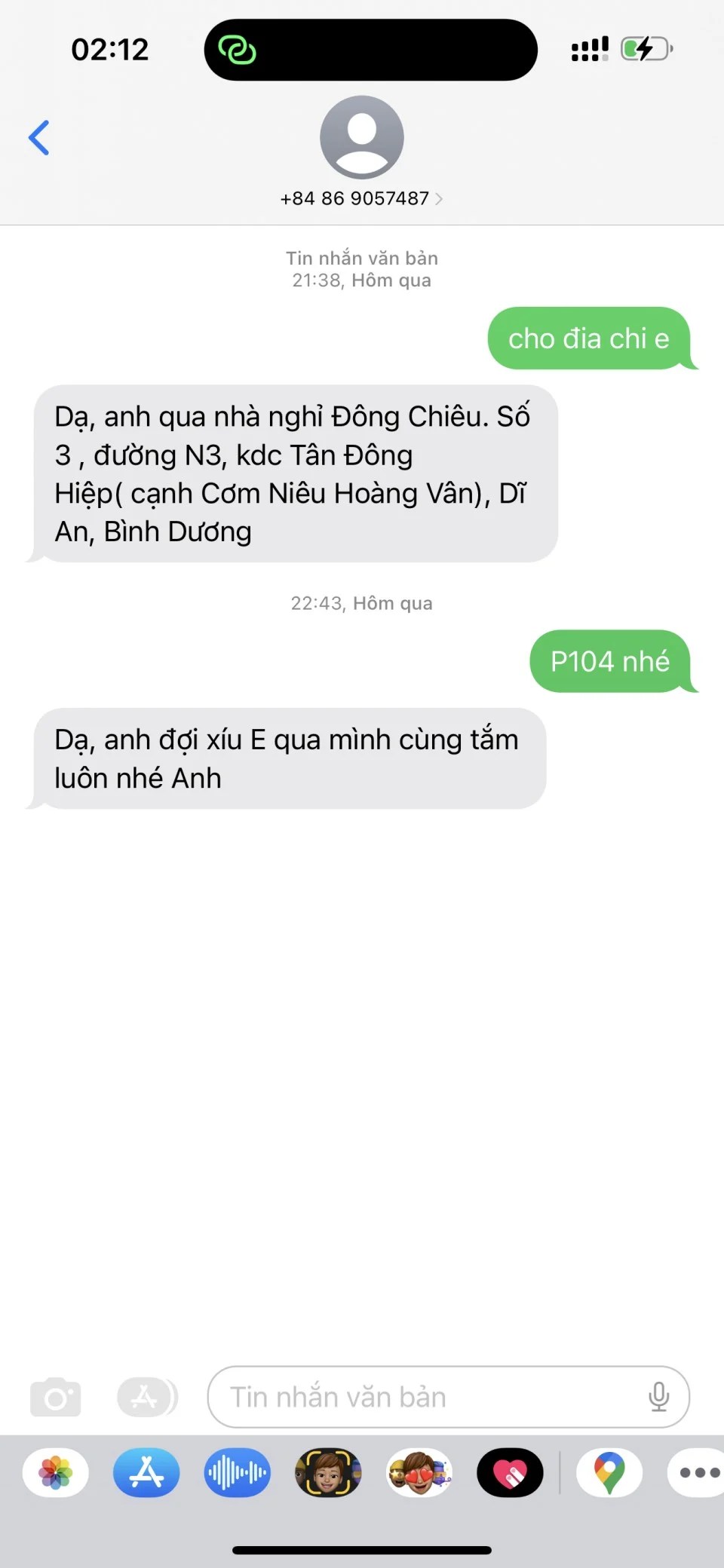
Task: Start dictation with the microphone icon
Action: 658,1397
